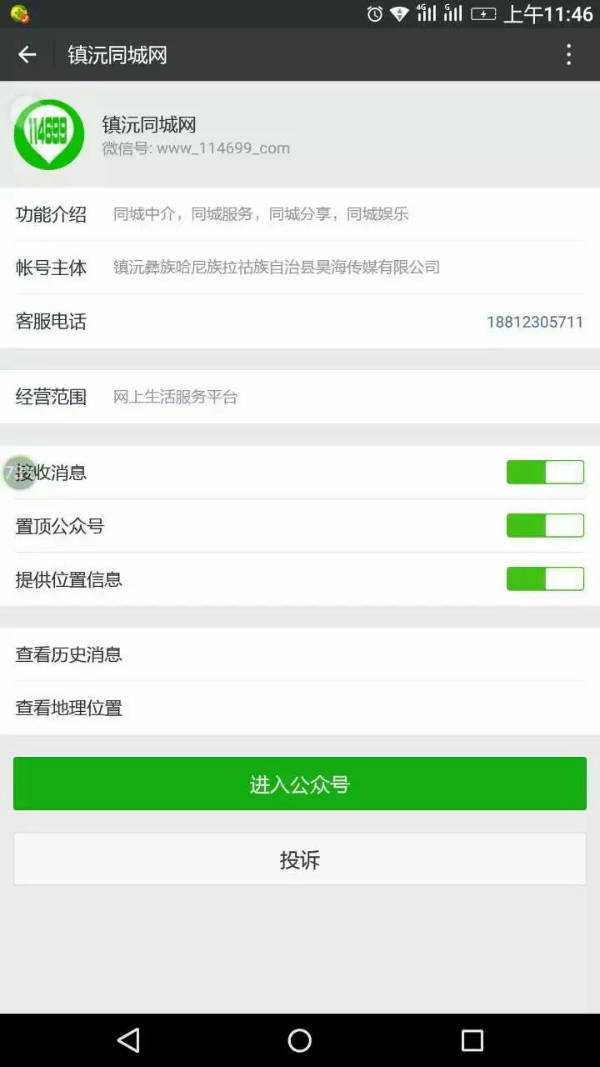
Task: Tap the 投诉 button
Action: [x=300, y=859]
